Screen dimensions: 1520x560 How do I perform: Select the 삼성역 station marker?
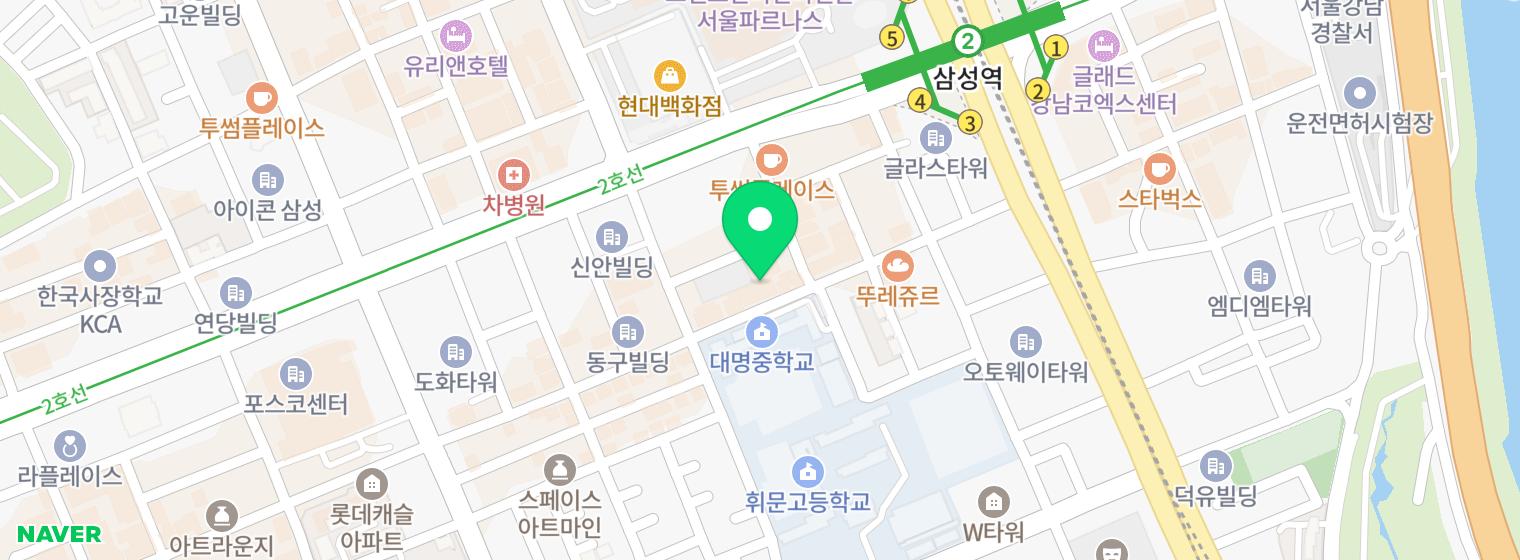[967, 42]
